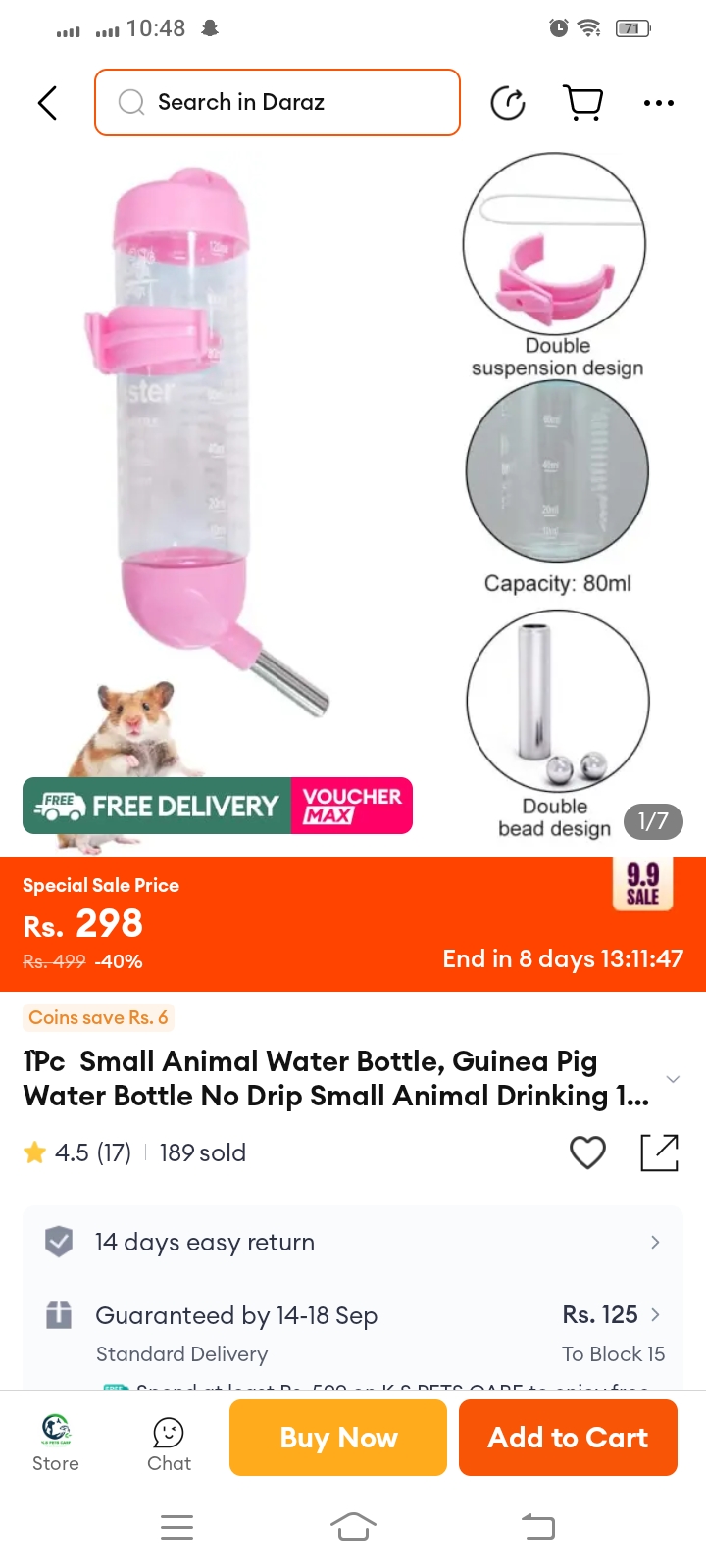Add to Cart this item
This screenshot has width=706, height=1568.
click(x=568, y=1438)
